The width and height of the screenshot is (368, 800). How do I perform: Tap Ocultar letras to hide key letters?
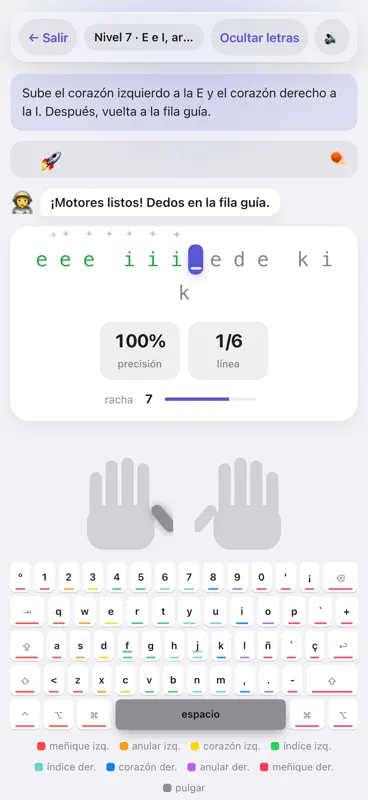[x=259, y=38]
